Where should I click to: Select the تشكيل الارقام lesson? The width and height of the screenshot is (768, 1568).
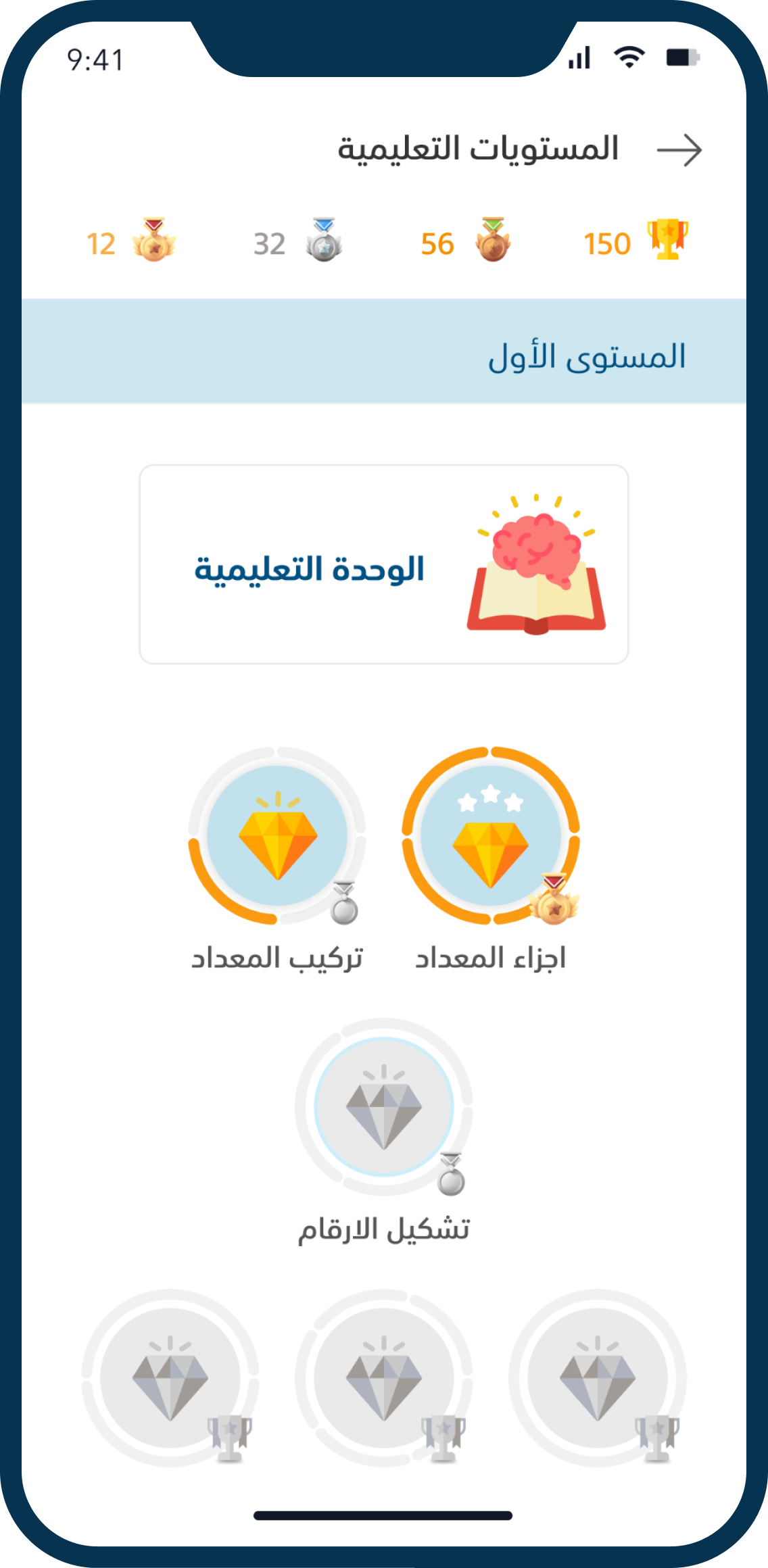click(x=384, y=1107)
